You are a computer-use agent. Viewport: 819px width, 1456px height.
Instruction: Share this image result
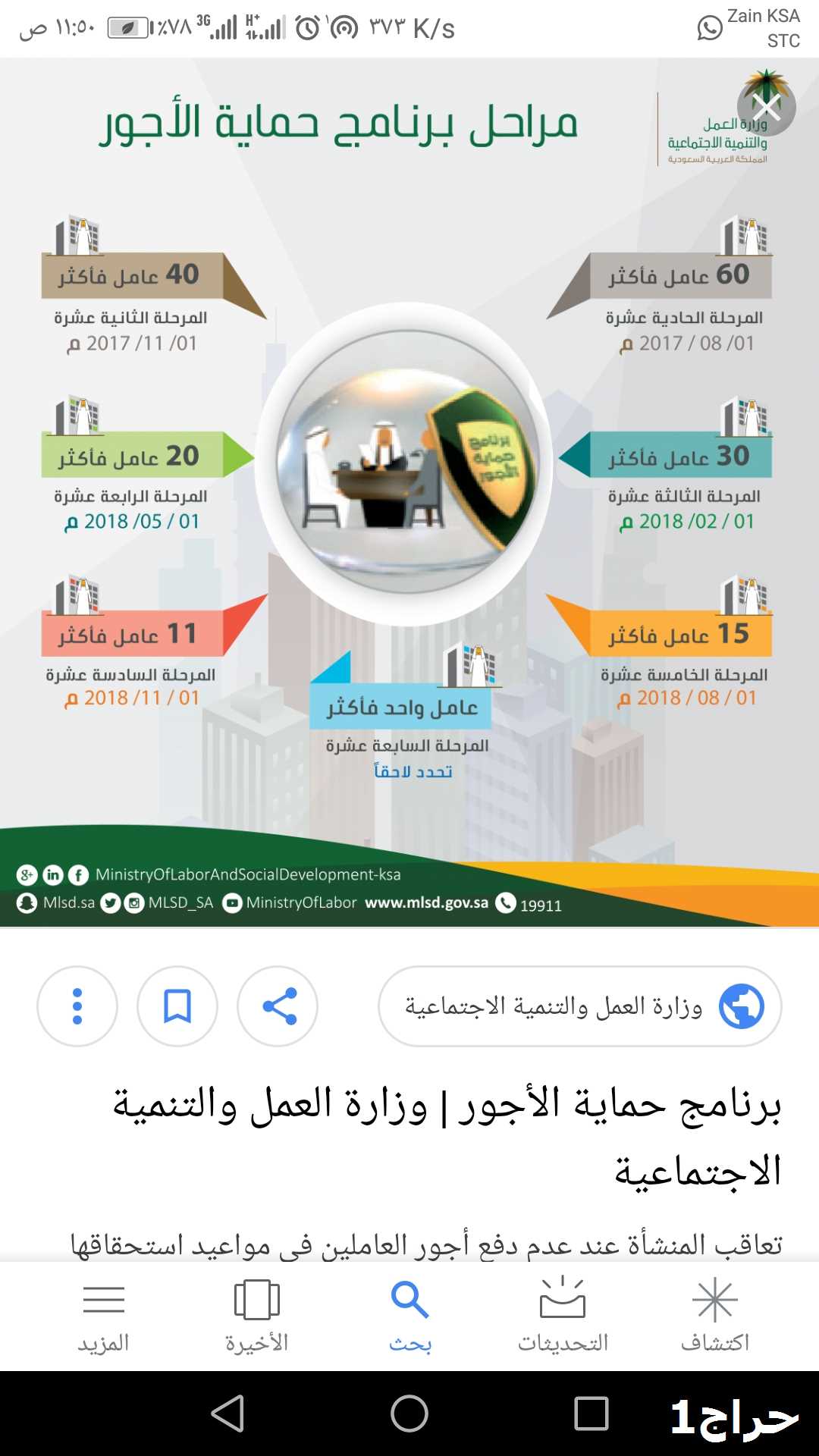tap(278, 1006)
